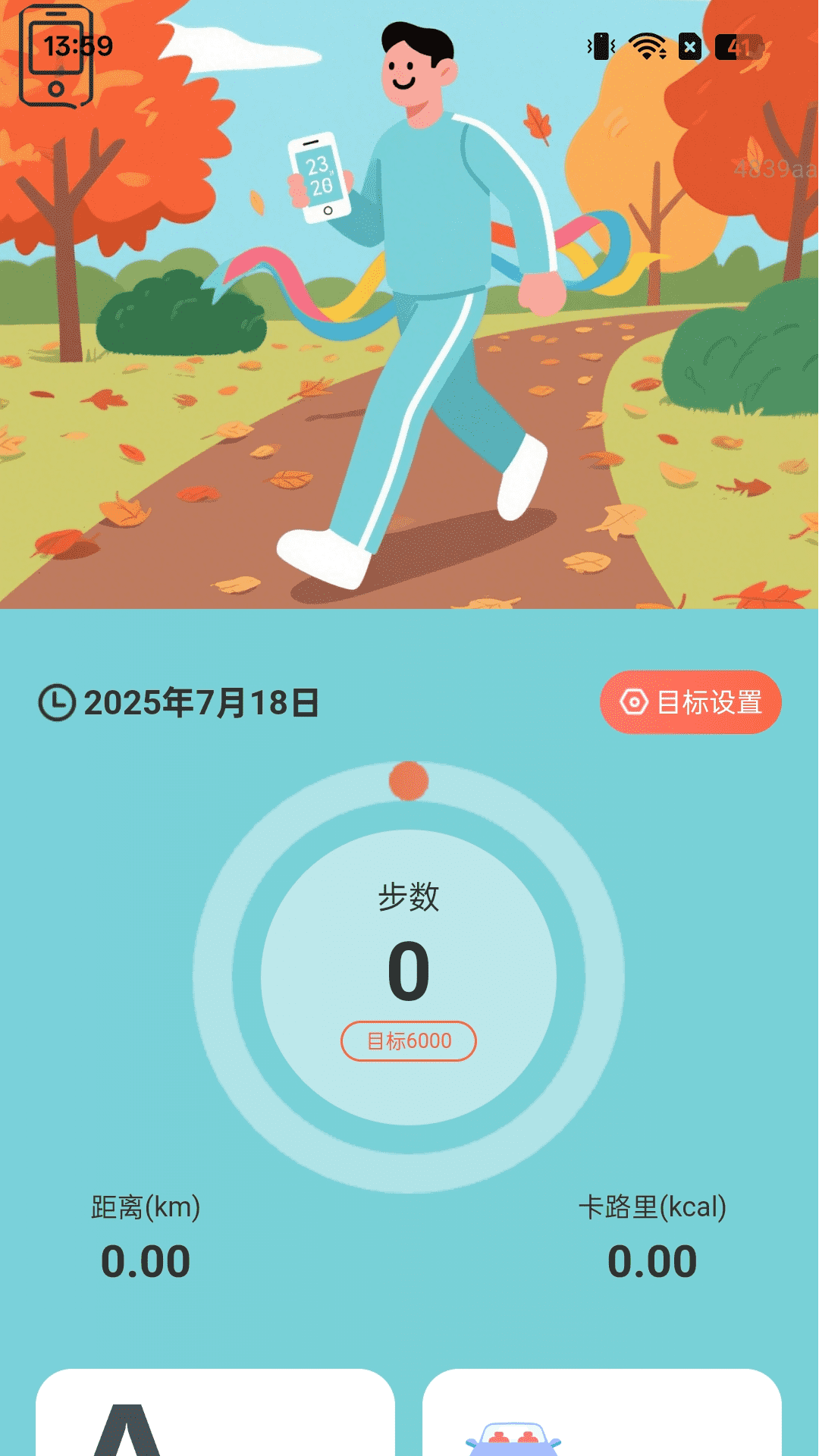
Task: Tap the no-SIM card icon in status bar
Action: pos(689,47)
